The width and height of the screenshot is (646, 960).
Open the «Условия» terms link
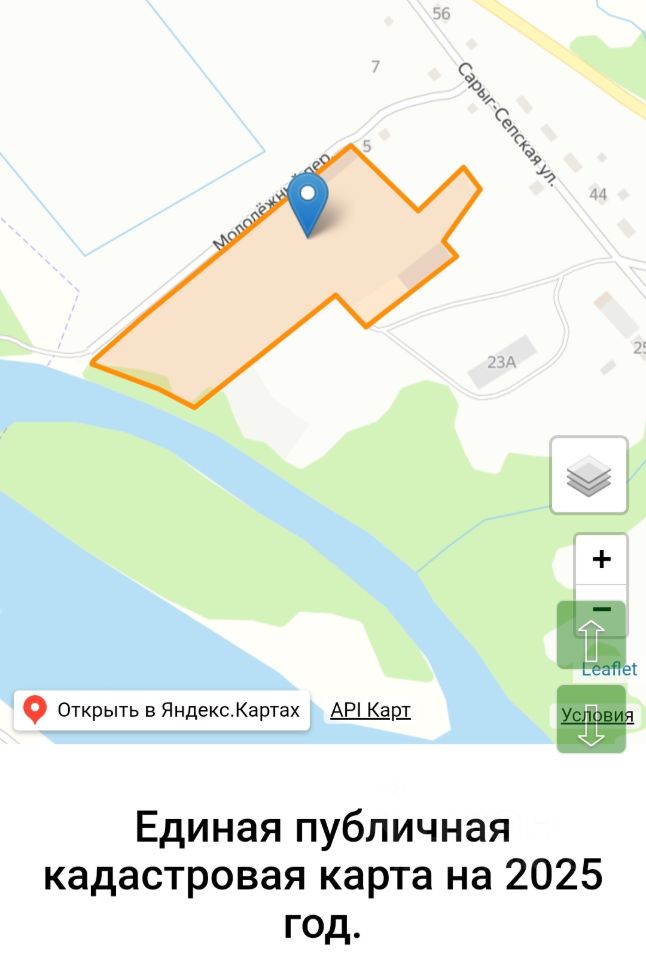click(597, 714)
